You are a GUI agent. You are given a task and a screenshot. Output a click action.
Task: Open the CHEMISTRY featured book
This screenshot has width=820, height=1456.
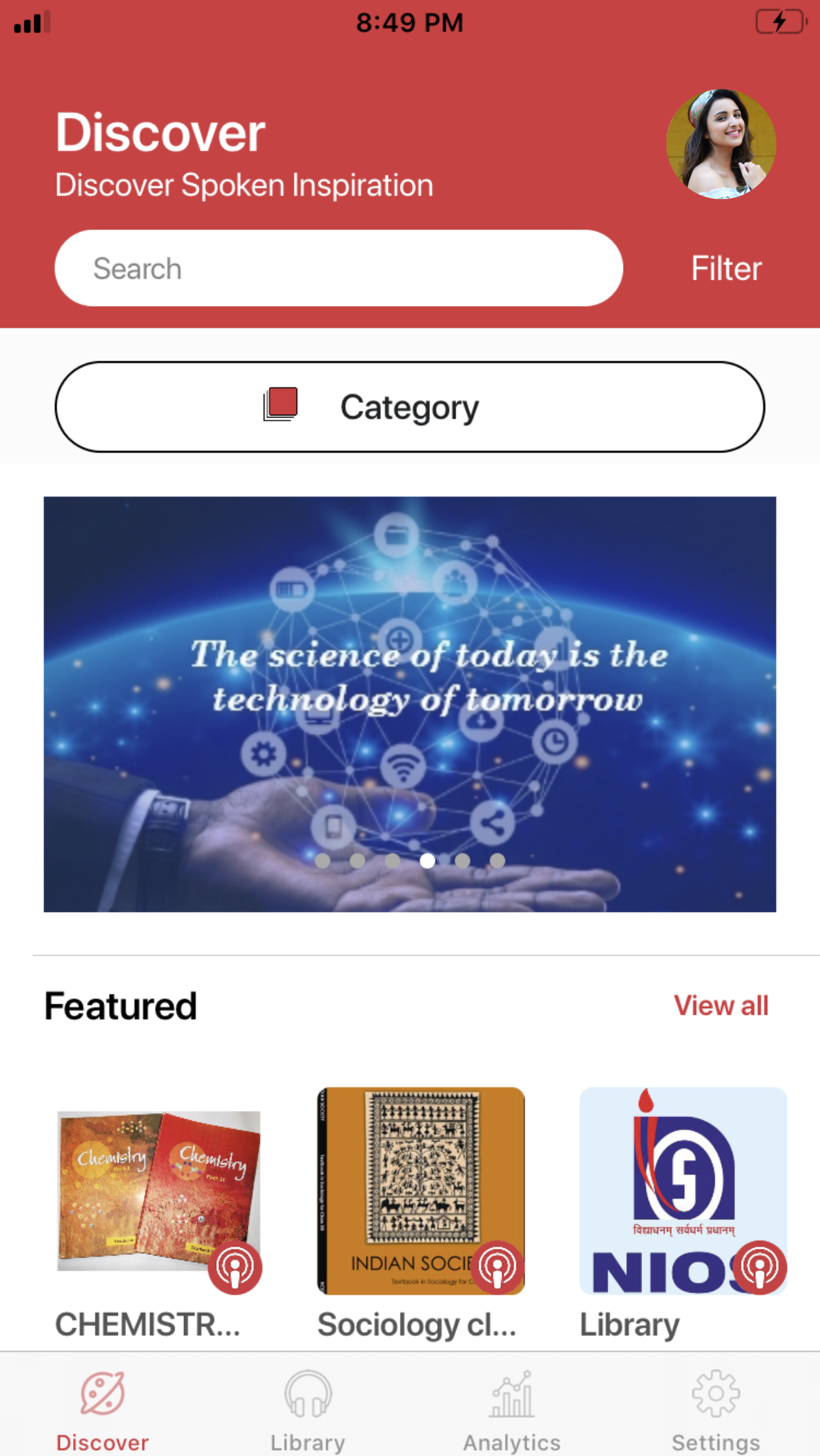(x=158, y=1192)
